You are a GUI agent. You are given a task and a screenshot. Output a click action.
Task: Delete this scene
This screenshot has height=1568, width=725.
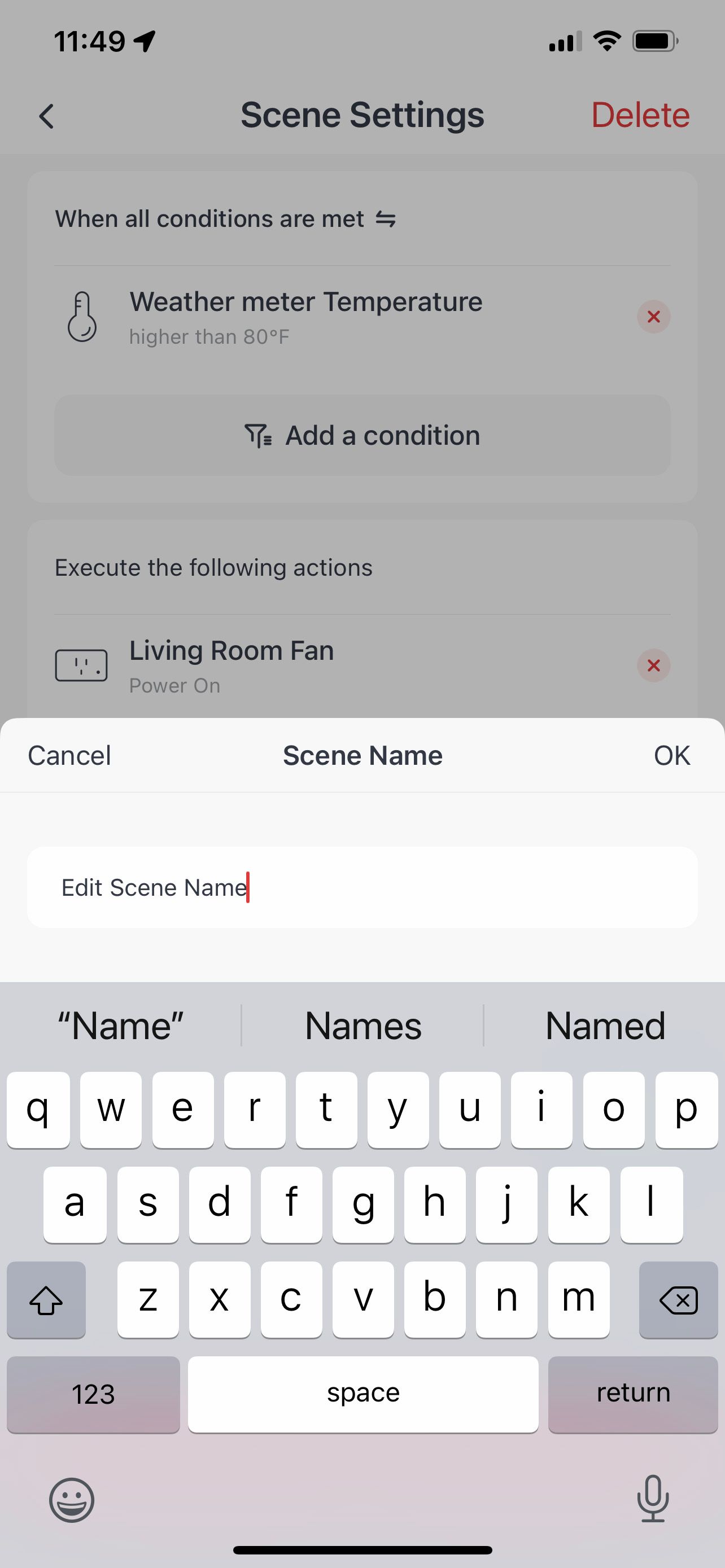(640, 115)
